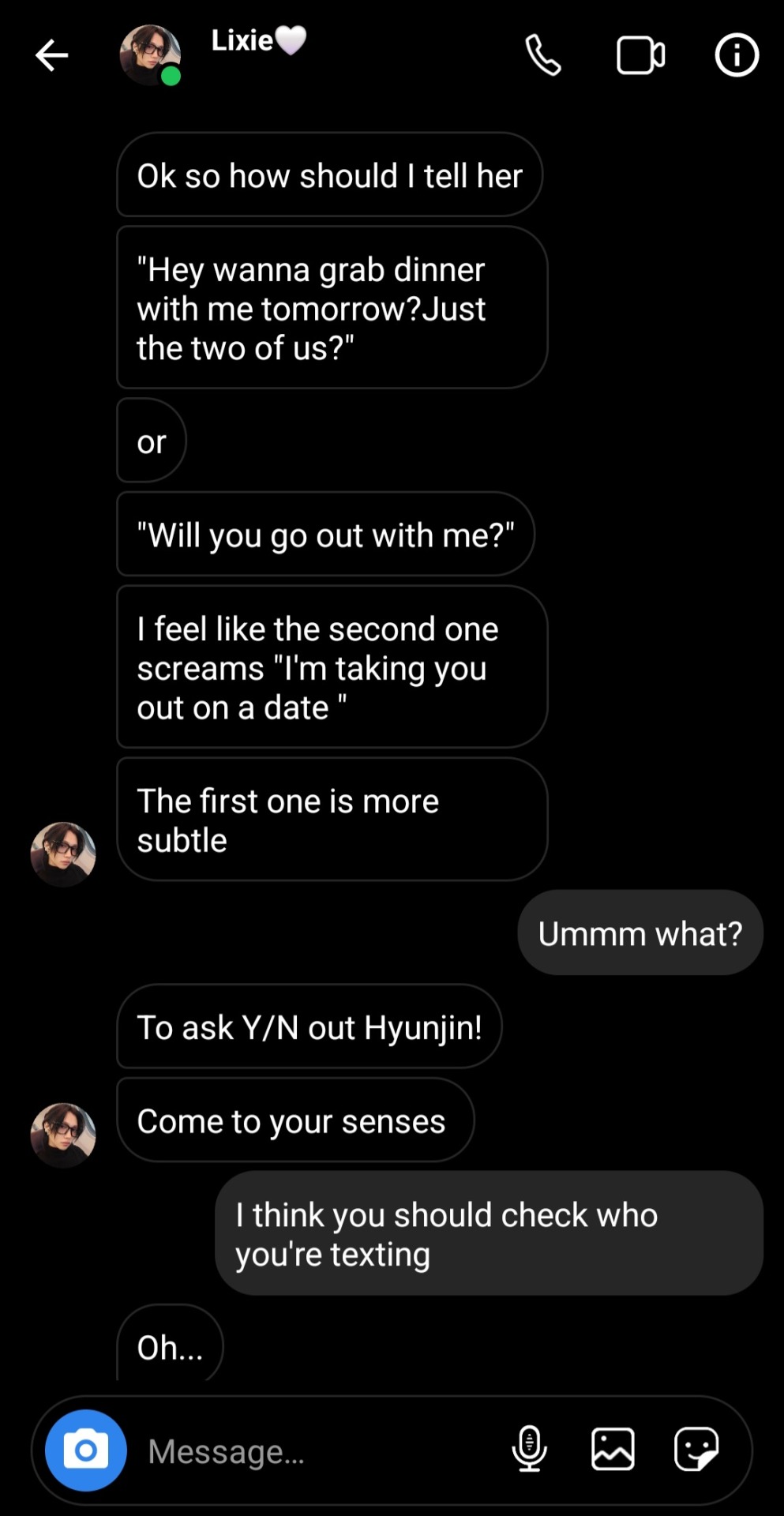Open the sticker picker
Screen dimensions: 784x1516
[696, 1450]
